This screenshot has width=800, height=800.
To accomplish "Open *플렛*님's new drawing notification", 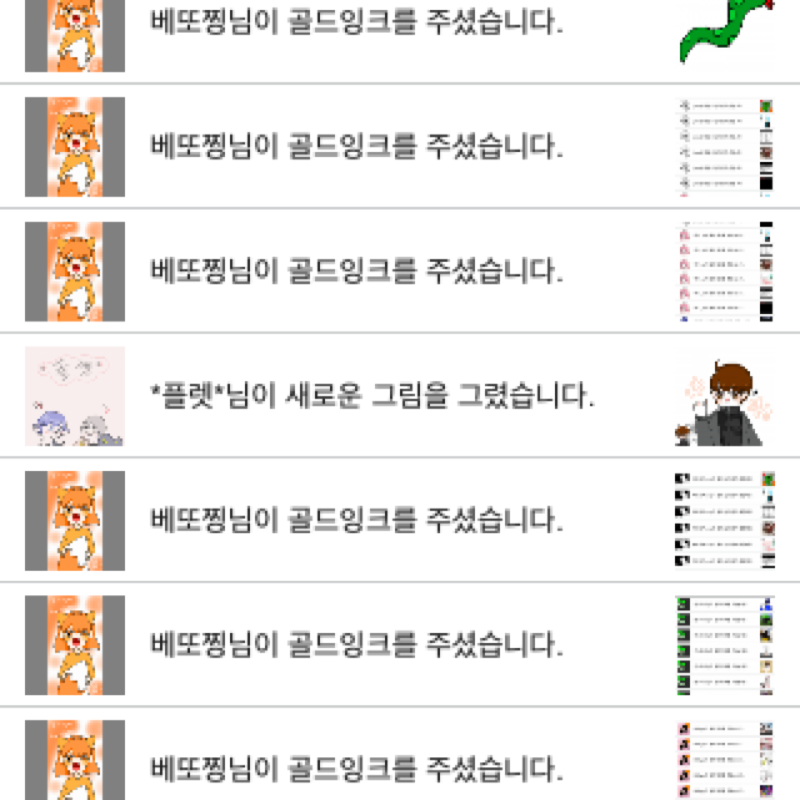I will (x=372, y=396).
